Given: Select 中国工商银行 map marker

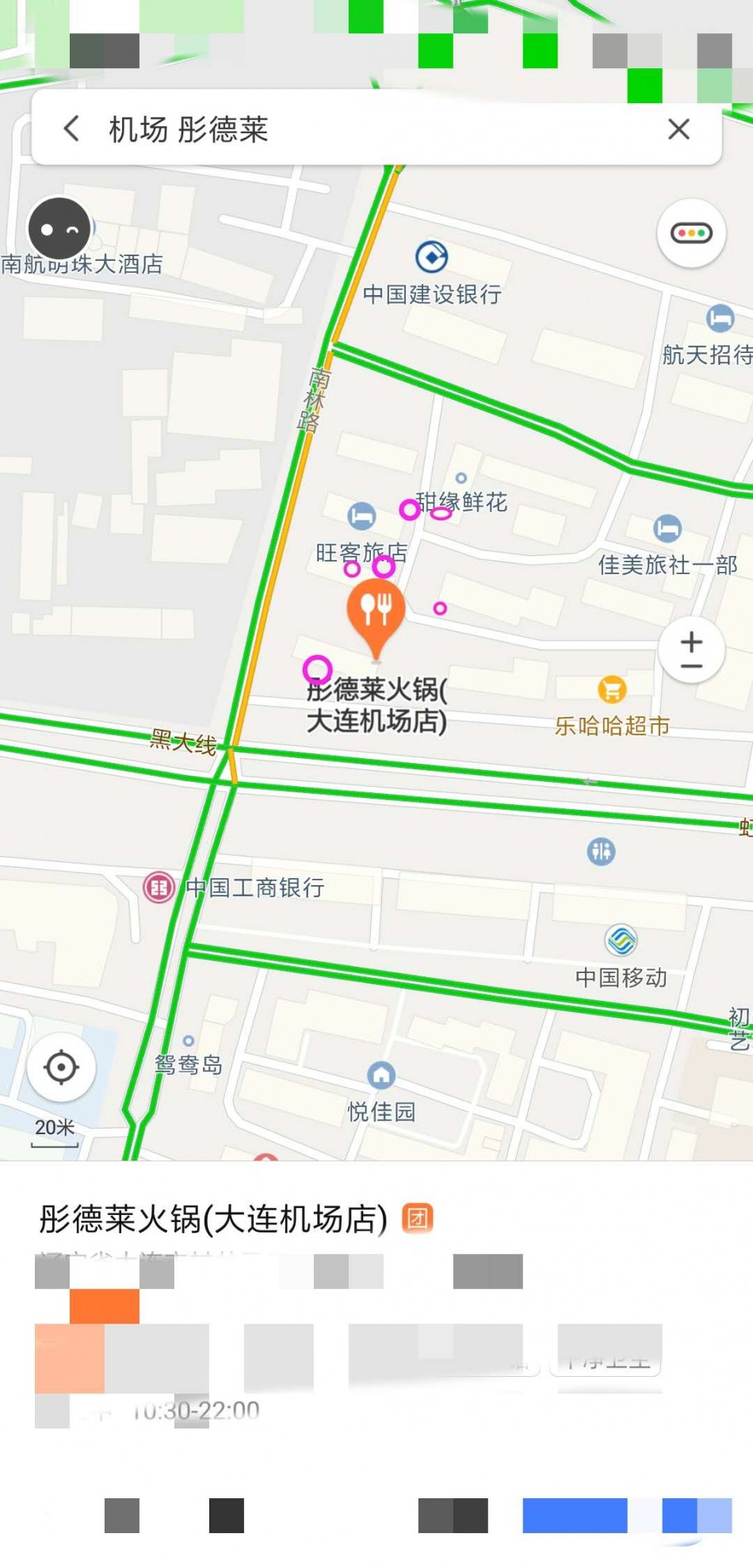Looking at the screenshot, I should coord(159,887).
